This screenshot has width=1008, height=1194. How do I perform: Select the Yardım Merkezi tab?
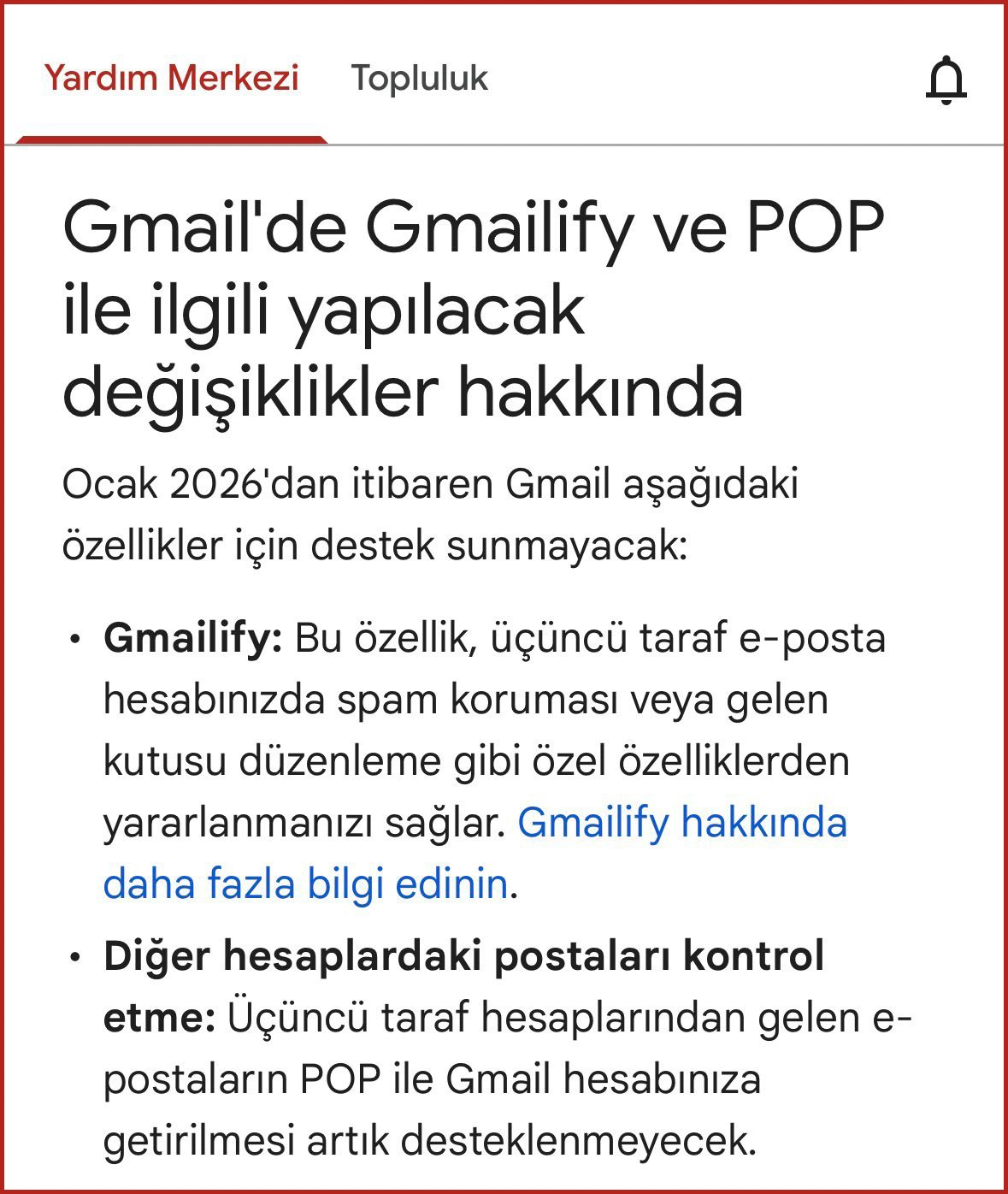tap(172, 78)
